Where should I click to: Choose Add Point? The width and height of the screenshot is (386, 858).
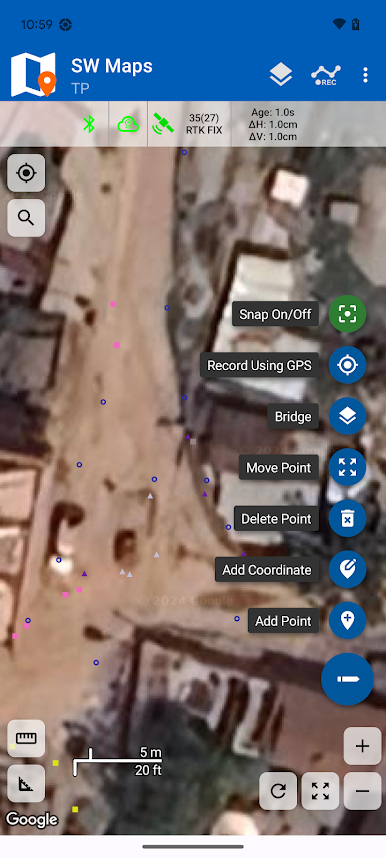pyautogui.click(x=347, y=621)
